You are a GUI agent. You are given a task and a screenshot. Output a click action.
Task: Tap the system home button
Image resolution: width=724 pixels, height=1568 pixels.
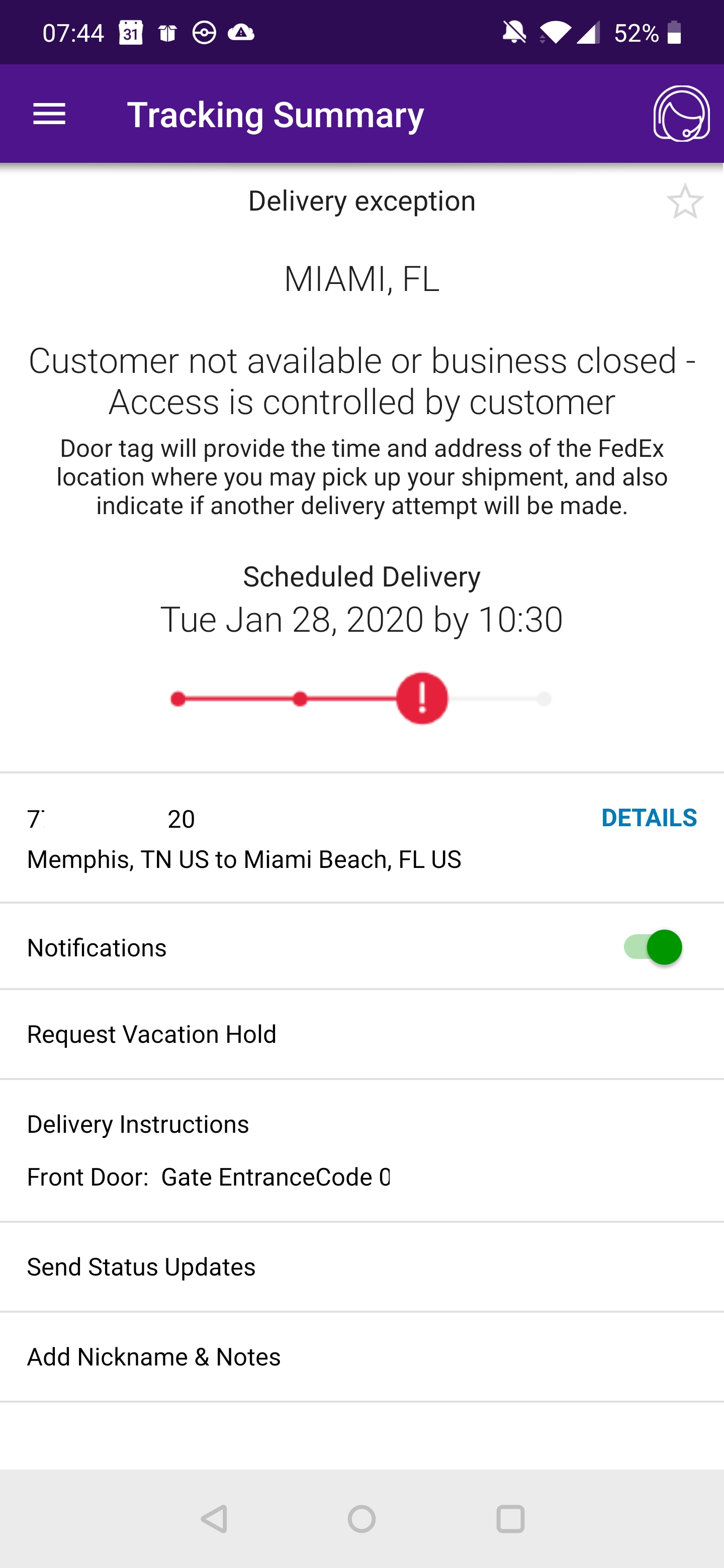tap(361, 1519)
